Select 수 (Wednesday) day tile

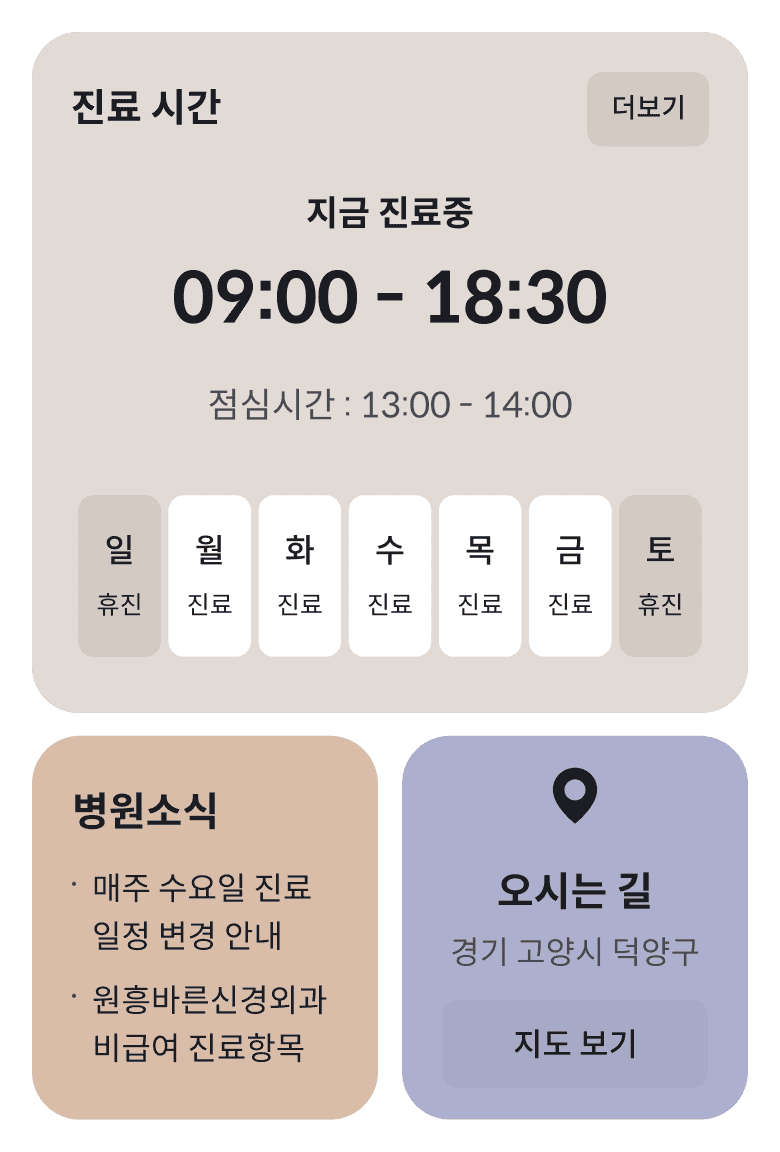point(390,576)
